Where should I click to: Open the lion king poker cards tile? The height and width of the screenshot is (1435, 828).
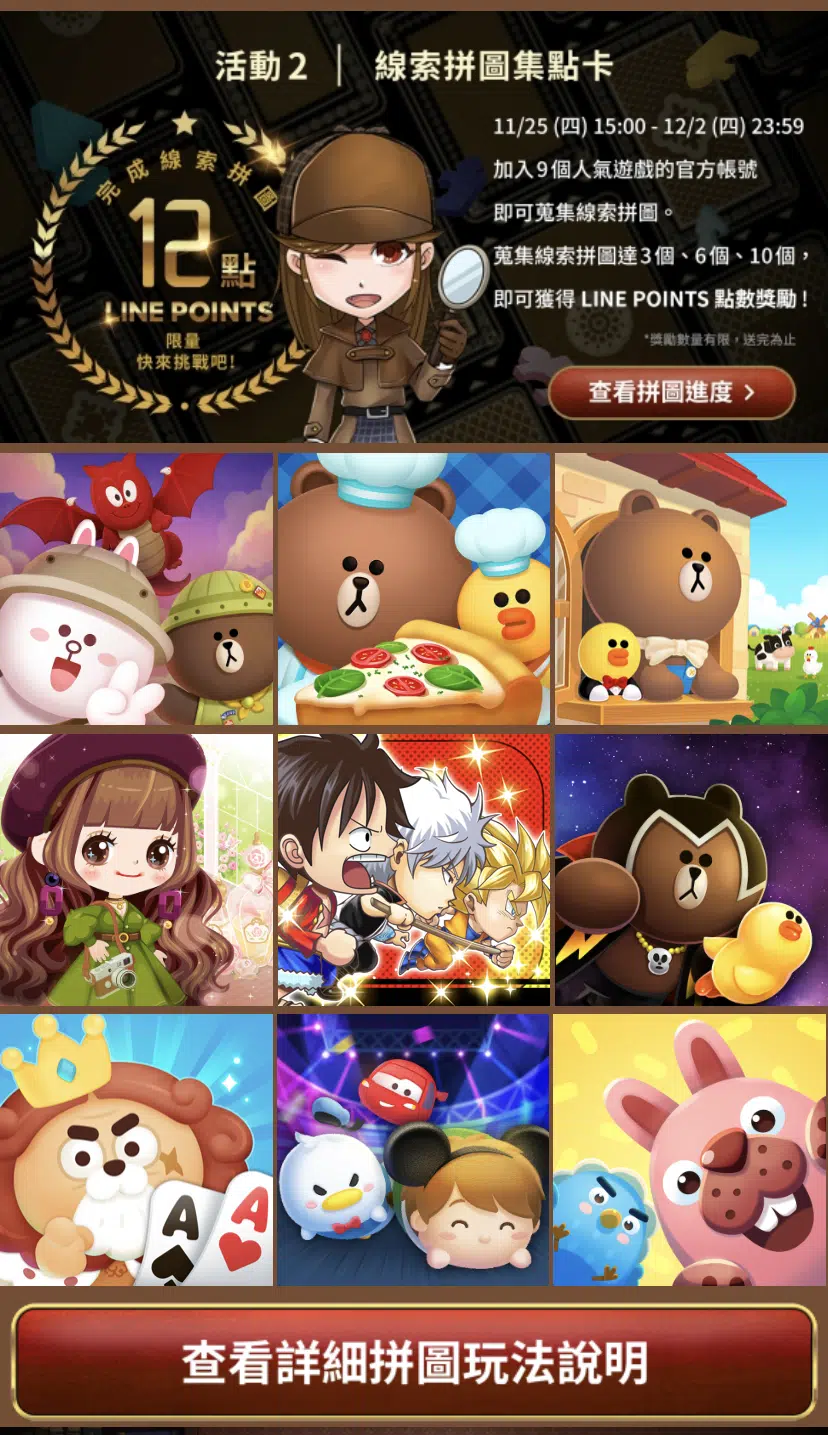pos(136,1150)
